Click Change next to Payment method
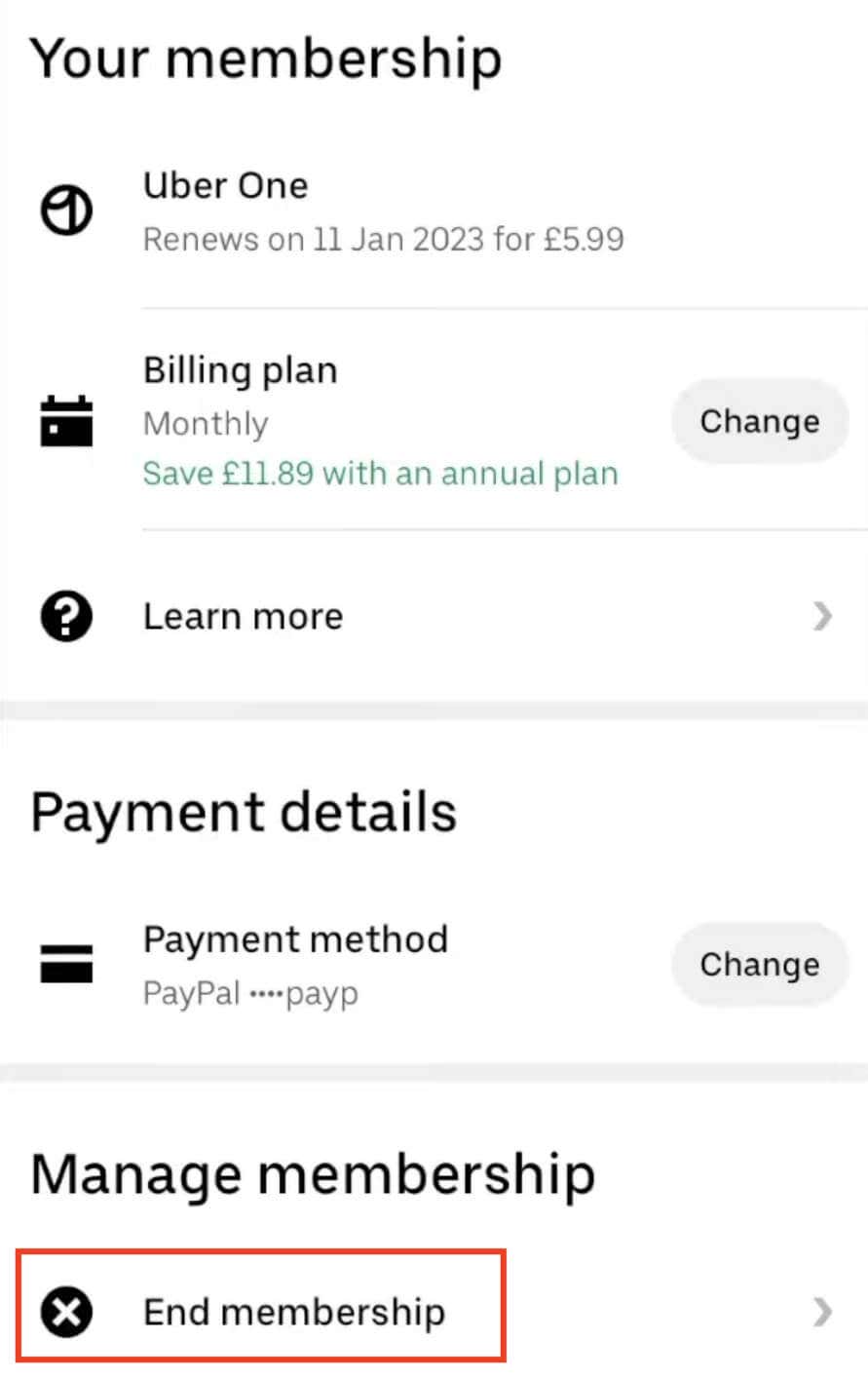The height and width of the screenshot is (1379, 868). click(x=760, y=963)
